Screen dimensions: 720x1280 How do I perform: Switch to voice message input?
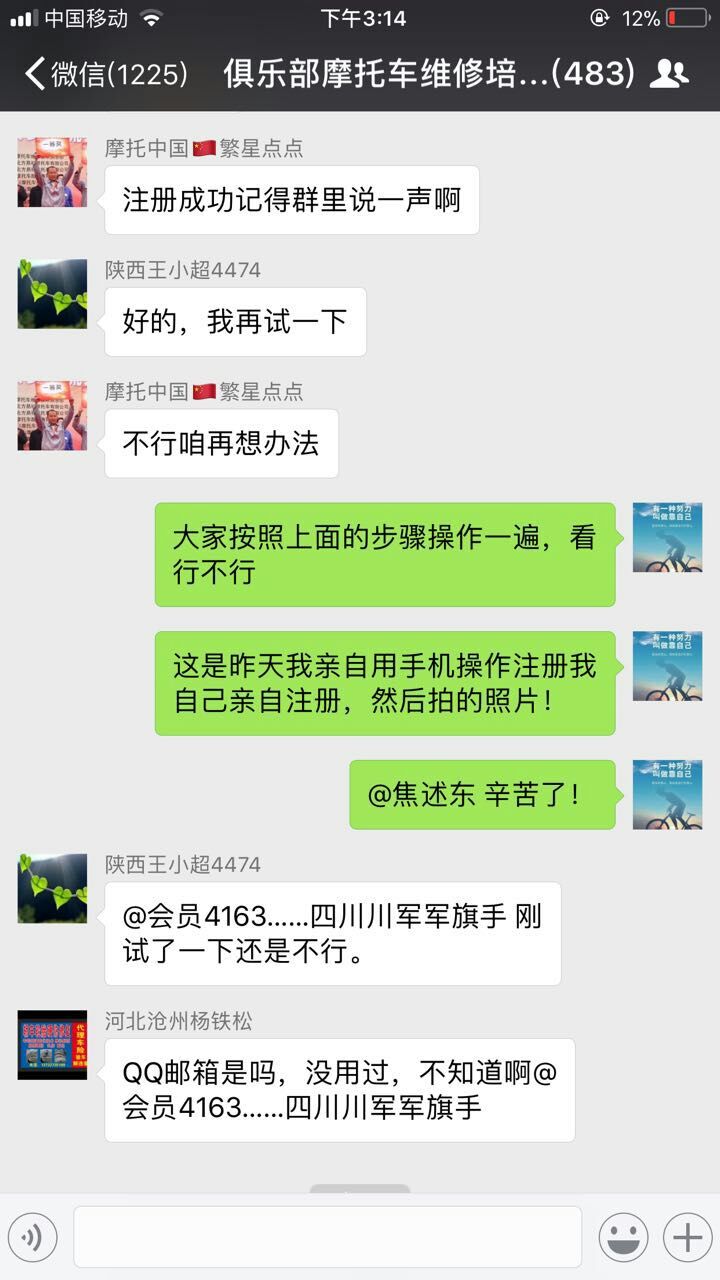pyautogui.click(x=31, y=1238)
